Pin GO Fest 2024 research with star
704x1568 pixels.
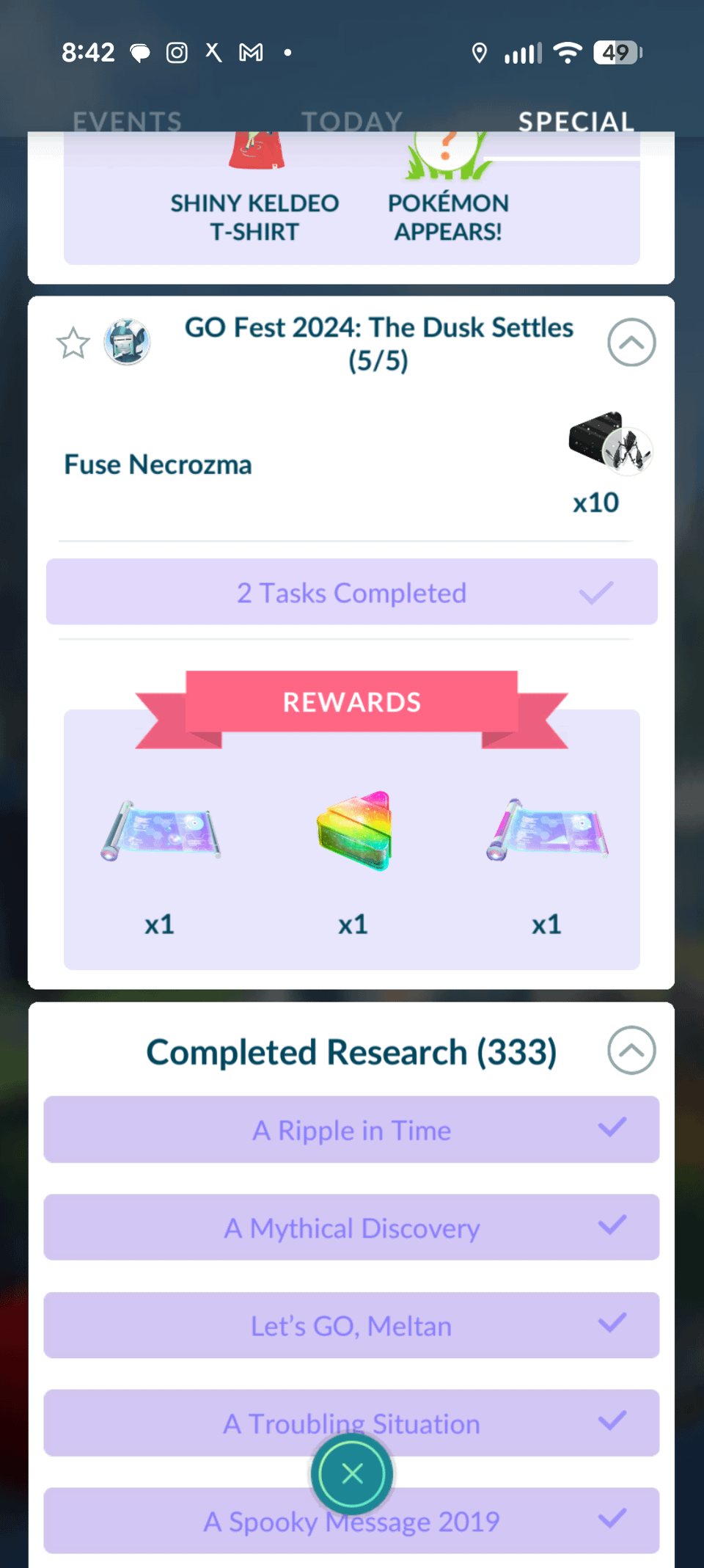tap(73, 343)
